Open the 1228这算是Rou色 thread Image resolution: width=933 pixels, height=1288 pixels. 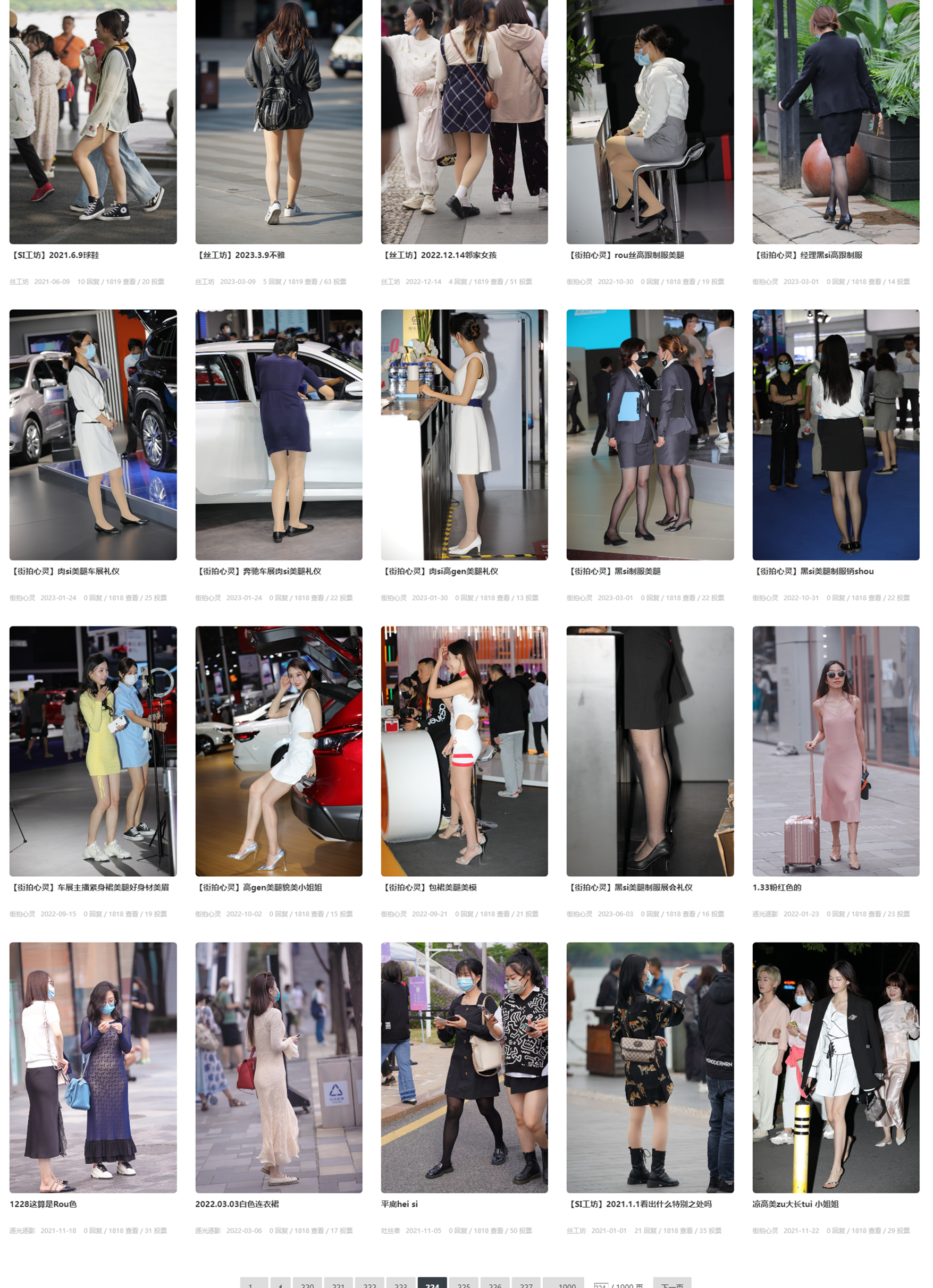point(43,1204)
